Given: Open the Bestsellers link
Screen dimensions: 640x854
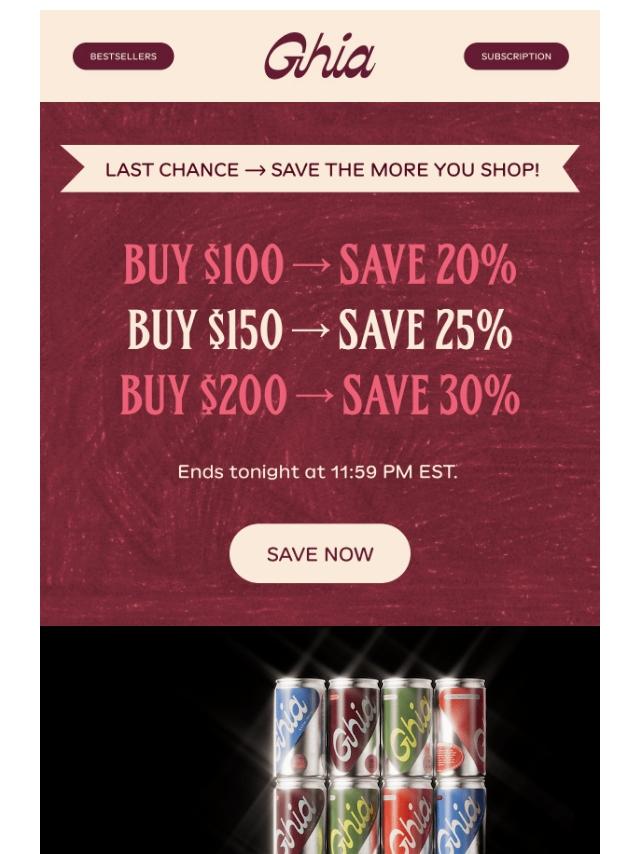Looking at the screenshot, I should 123,57.
